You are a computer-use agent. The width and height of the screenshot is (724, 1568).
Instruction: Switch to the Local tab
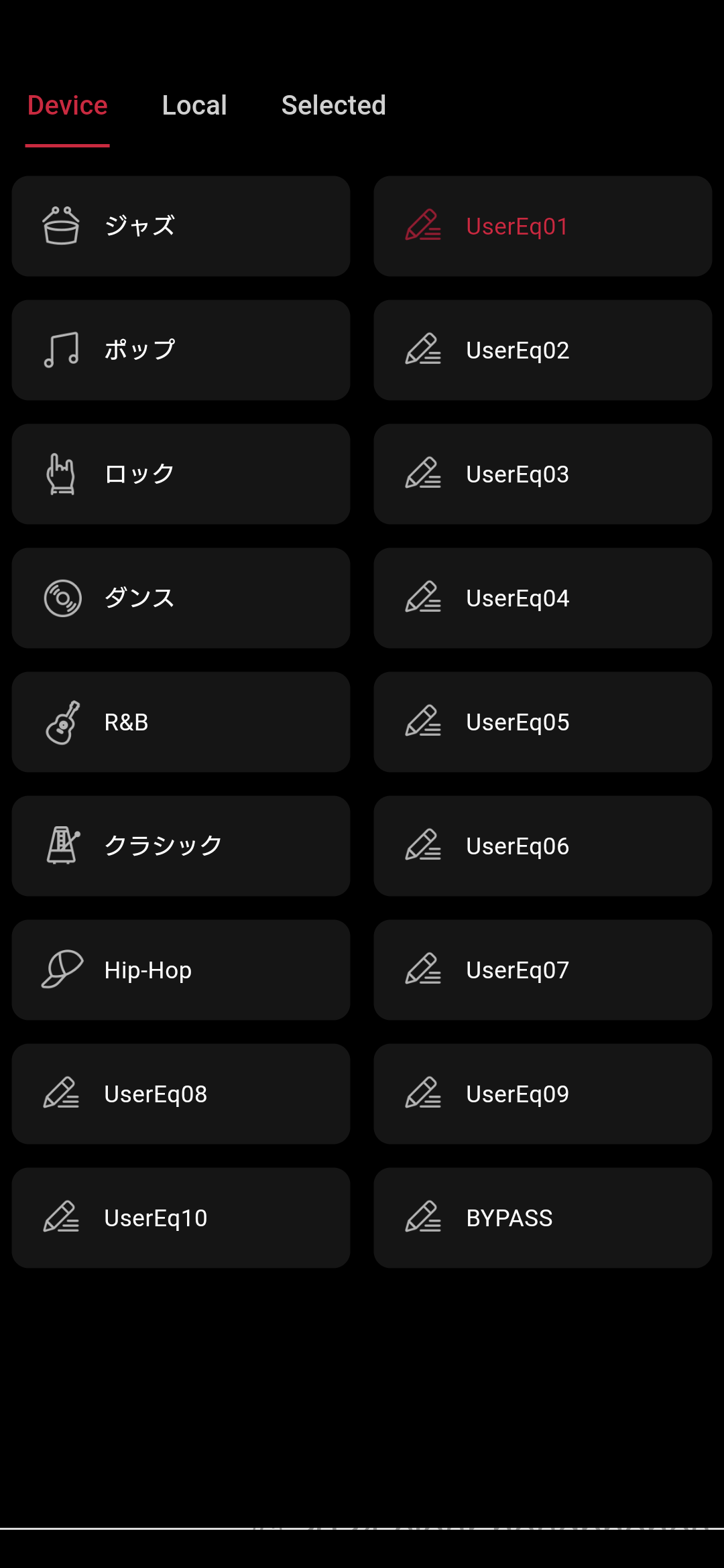coord(194,105)
